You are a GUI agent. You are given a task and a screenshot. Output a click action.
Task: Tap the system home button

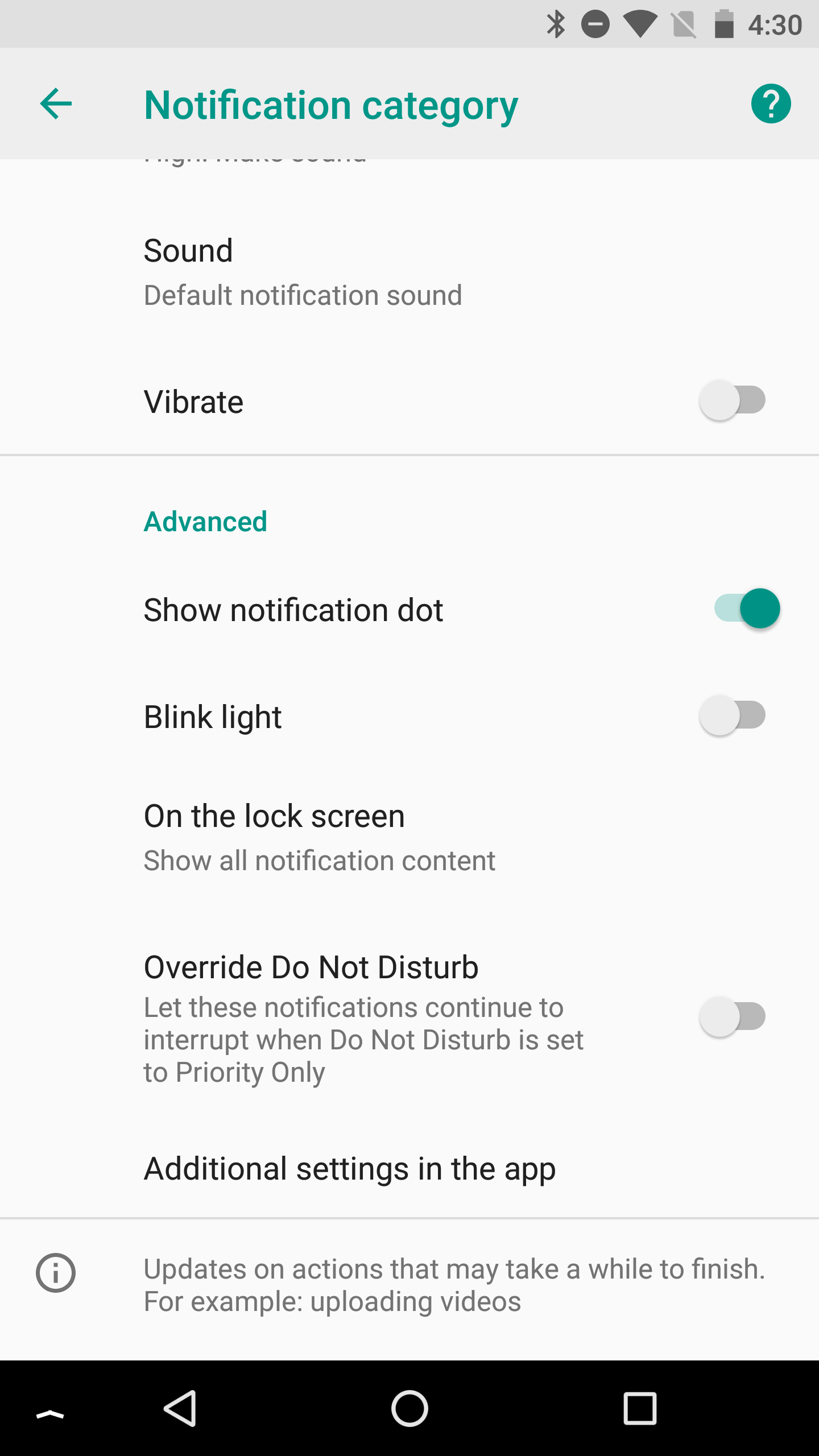pyautogui.click(x=409, y=1408)
